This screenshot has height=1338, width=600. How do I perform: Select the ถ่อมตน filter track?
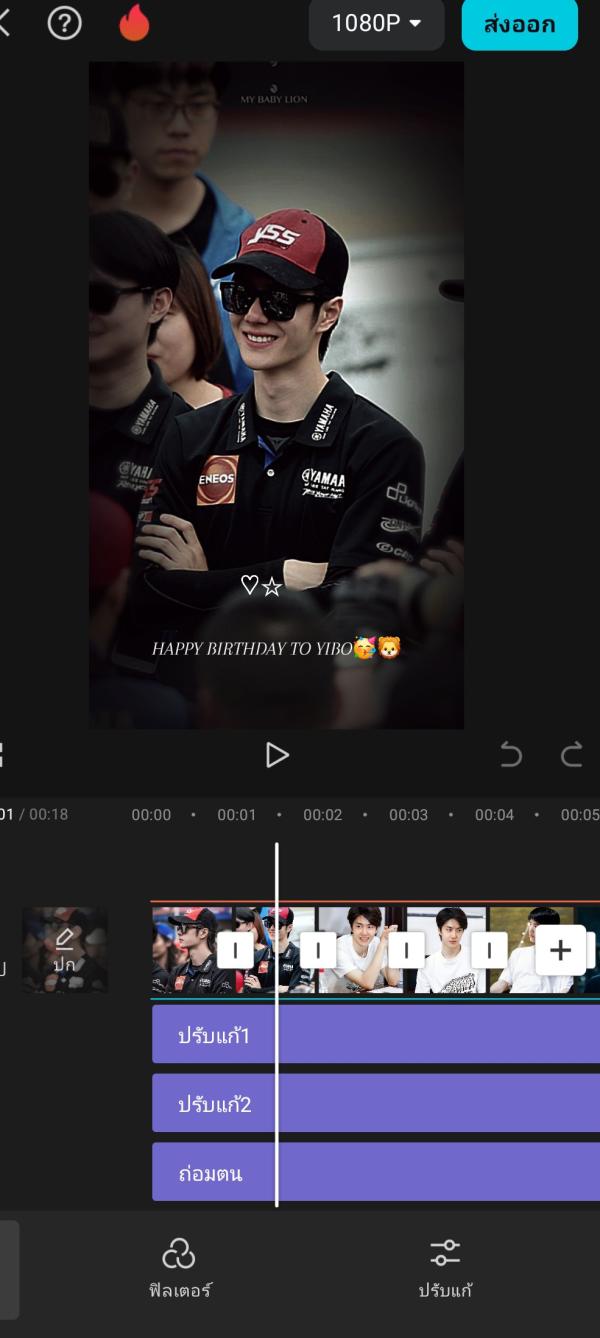click(375, 1172)
